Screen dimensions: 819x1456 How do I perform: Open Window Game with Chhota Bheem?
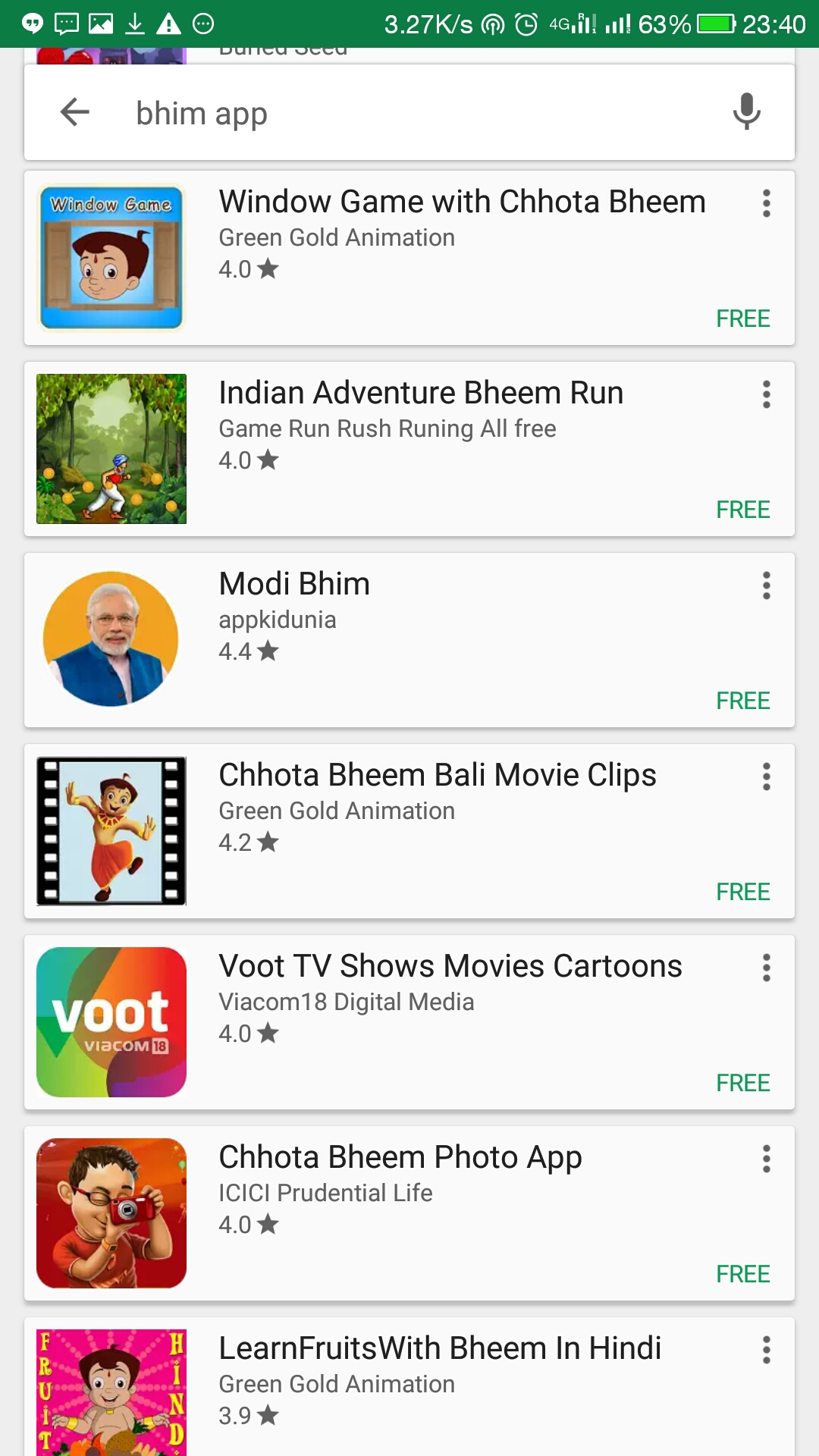[409, 258]
